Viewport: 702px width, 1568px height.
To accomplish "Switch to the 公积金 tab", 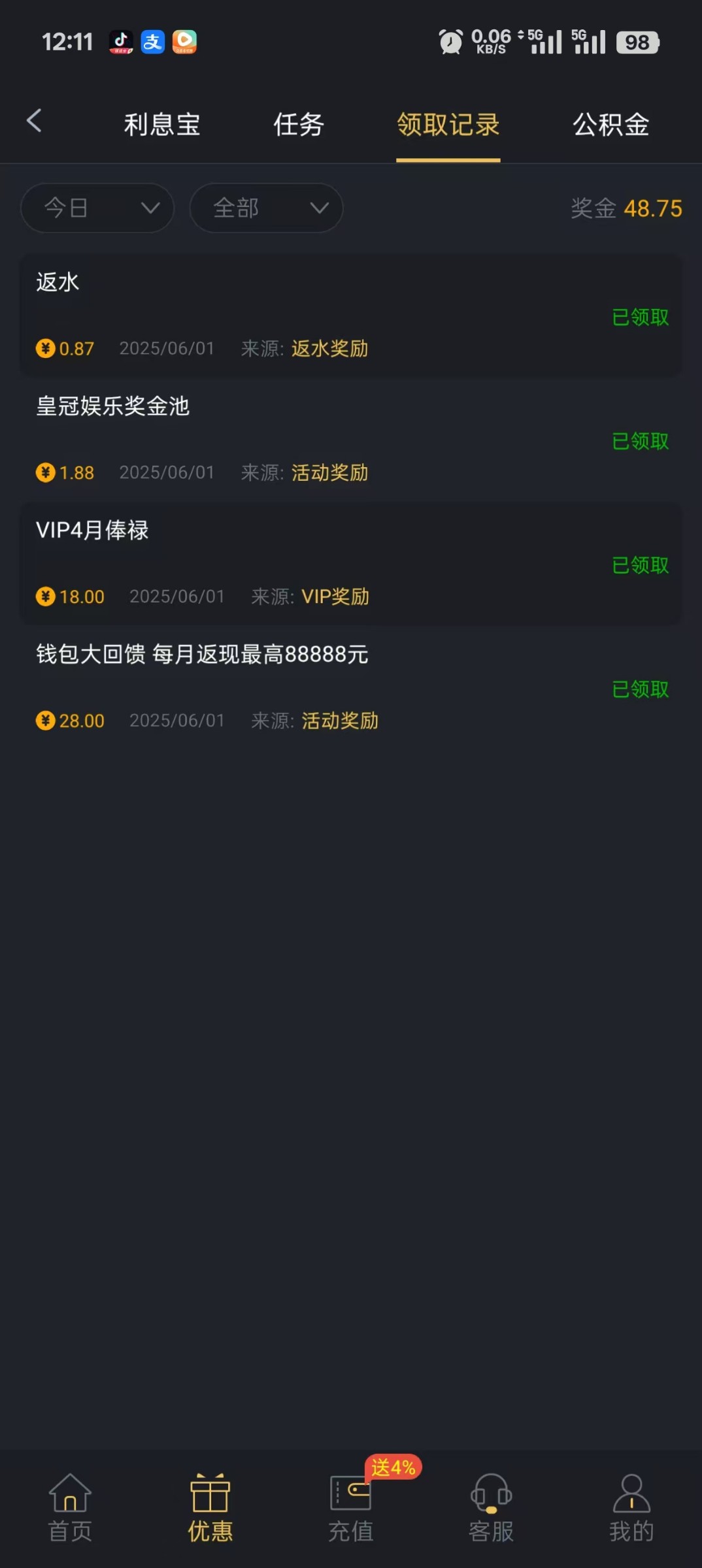I will [611, 124].
